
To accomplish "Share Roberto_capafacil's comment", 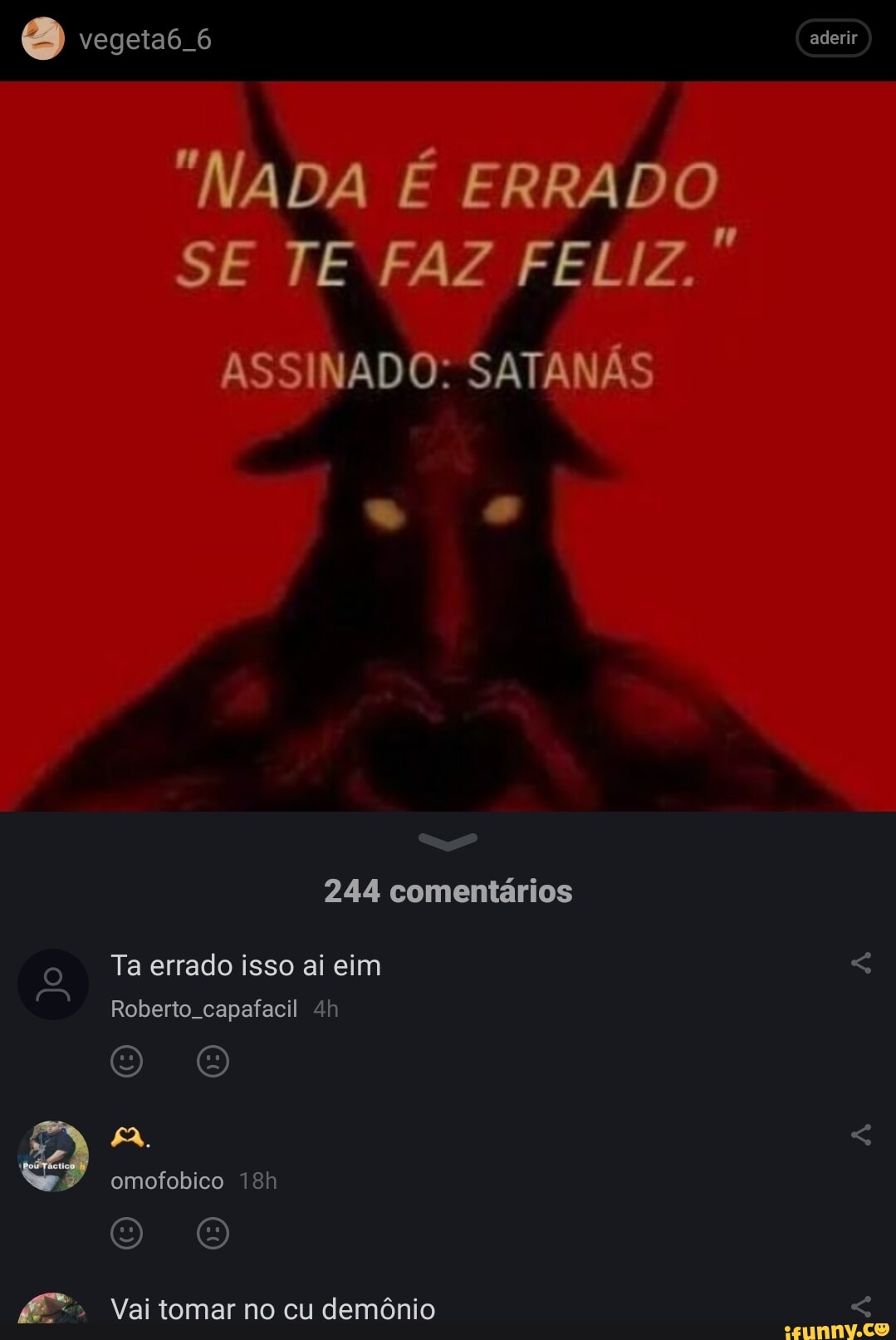I will [x=861, y=964].
